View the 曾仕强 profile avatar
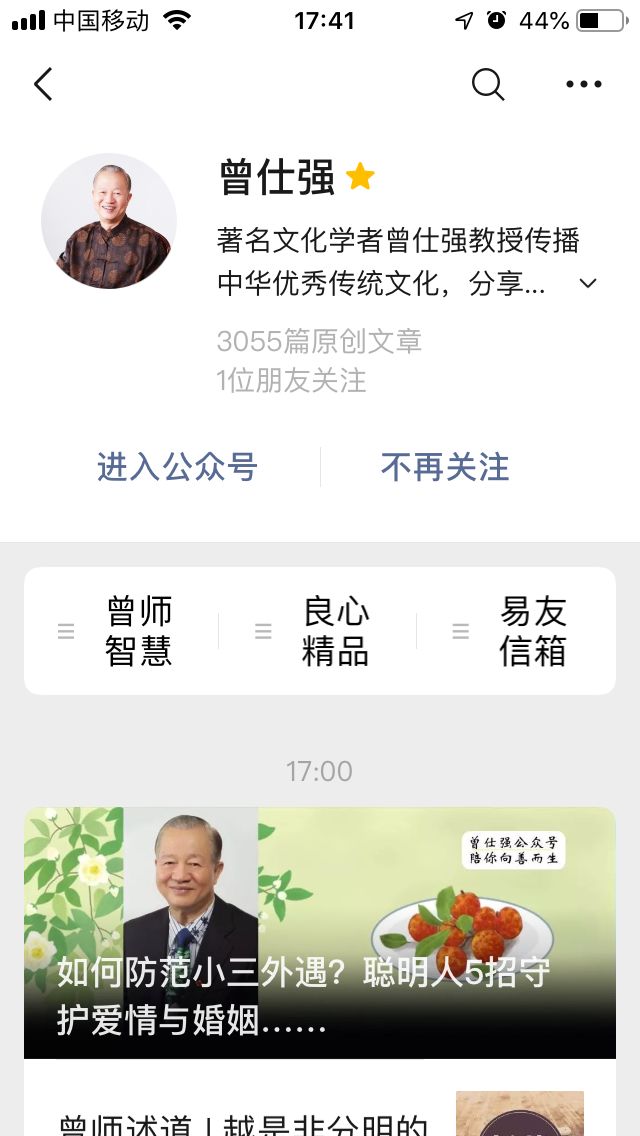Image resolution: width=640 pixels, height=1136 pixels. click(x=109, y=221)
